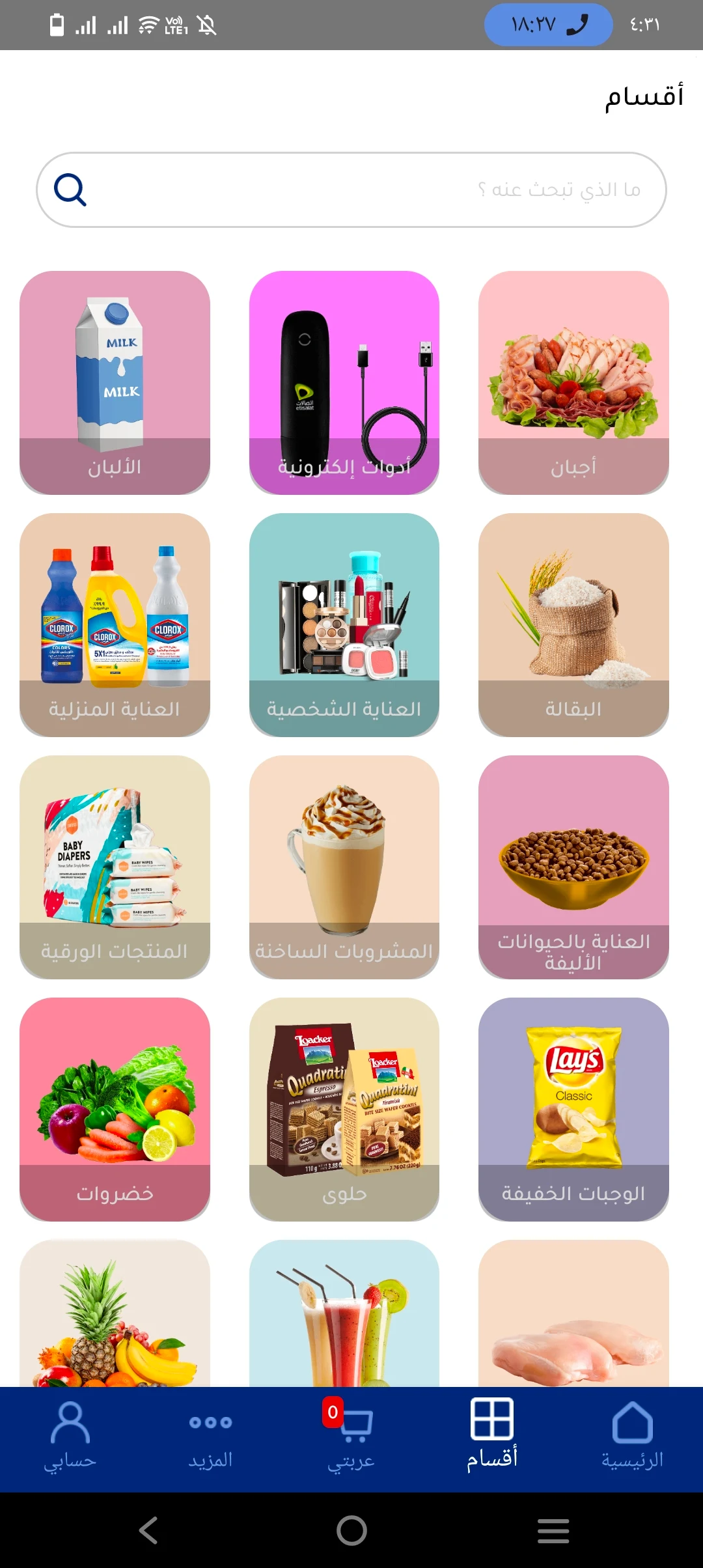Viewport: 703px width, 1568px height.
Task: Open the أدوات إلكترونية category
Action: (344, 383)
